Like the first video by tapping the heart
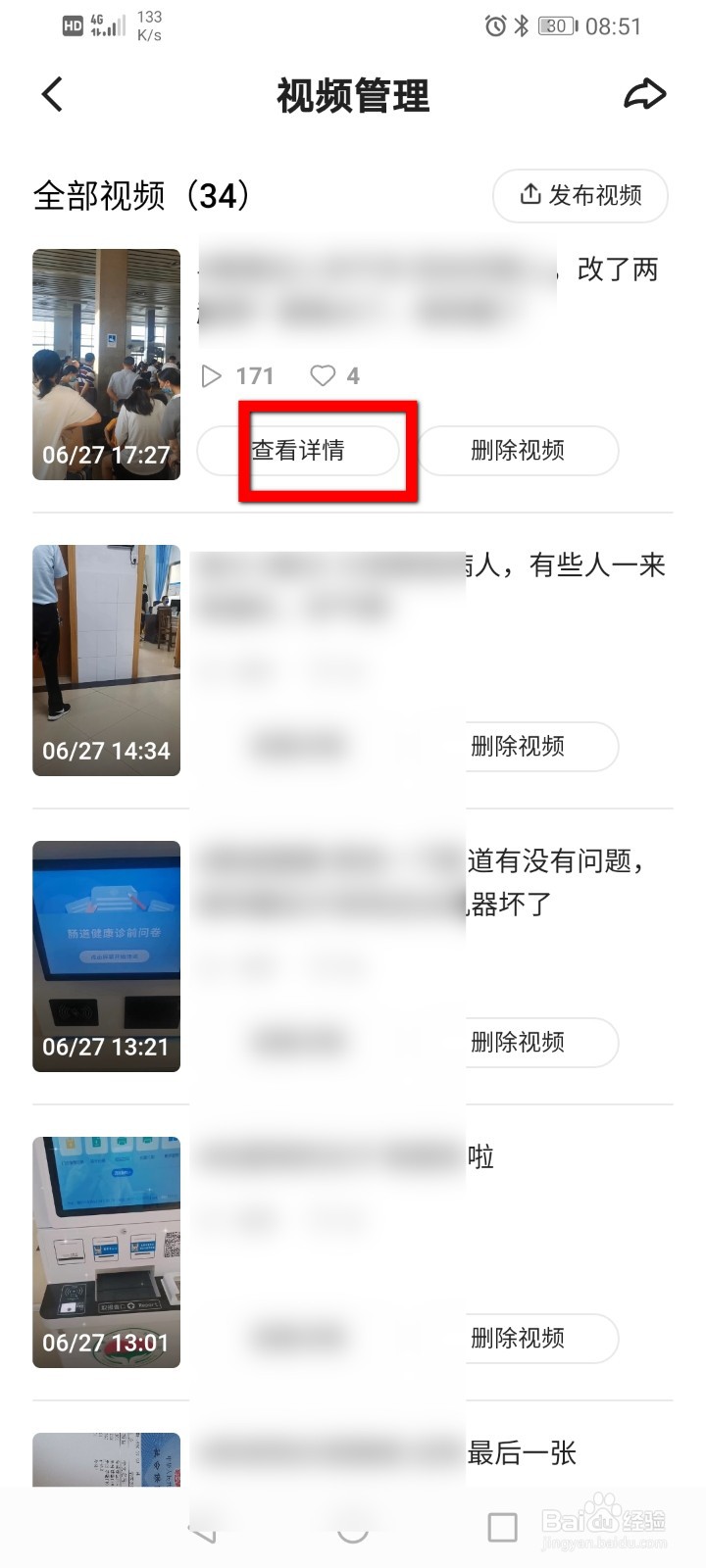This screenshot has height=1568, width=706. click(325, 375)
